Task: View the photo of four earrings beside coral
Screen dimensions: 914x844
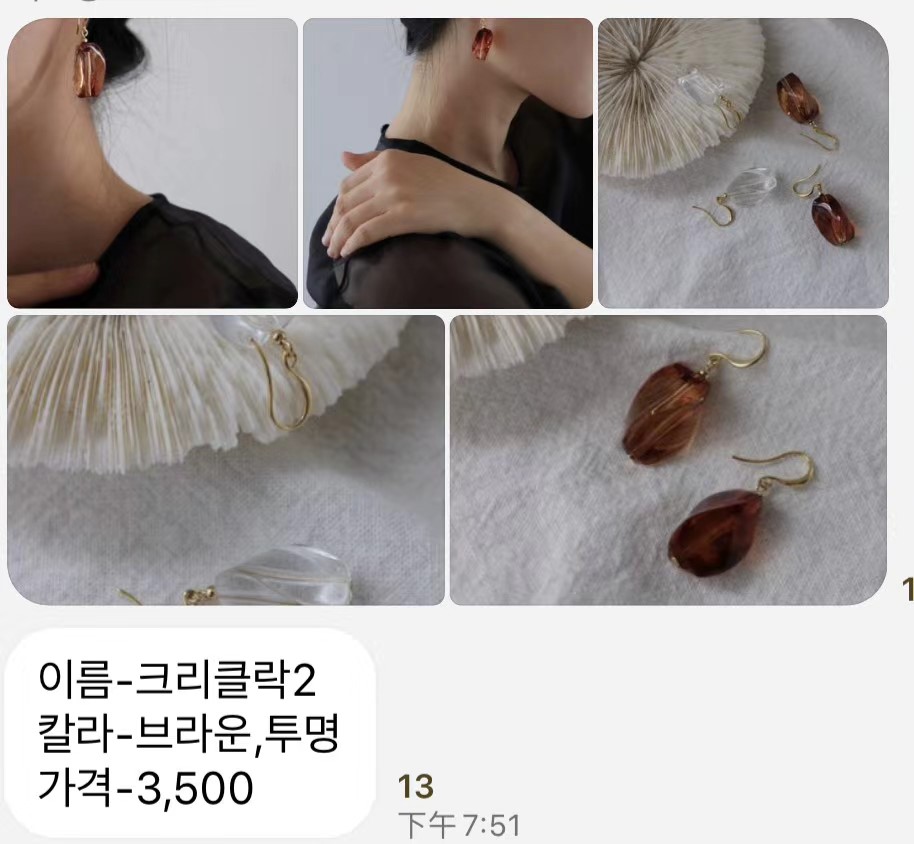Action: 742,163
